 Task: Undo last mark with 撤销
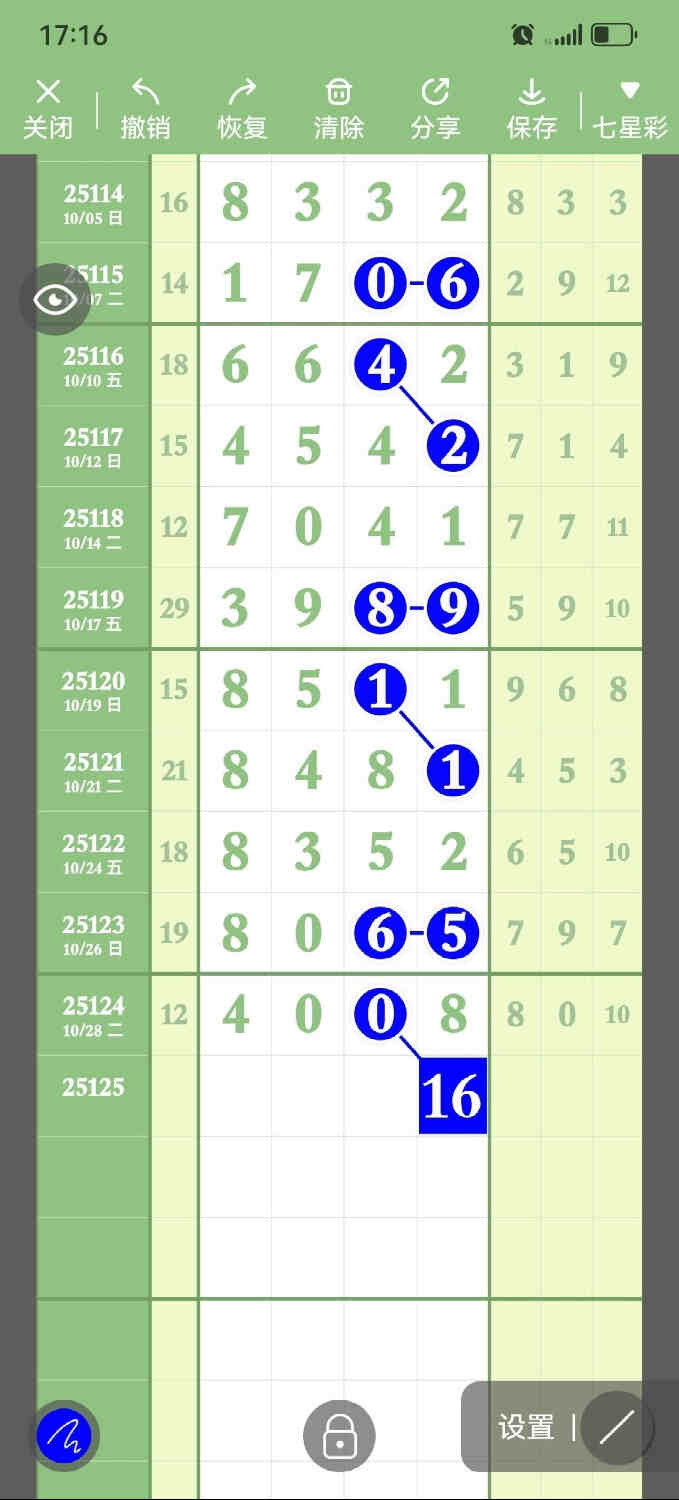point(145,109)
